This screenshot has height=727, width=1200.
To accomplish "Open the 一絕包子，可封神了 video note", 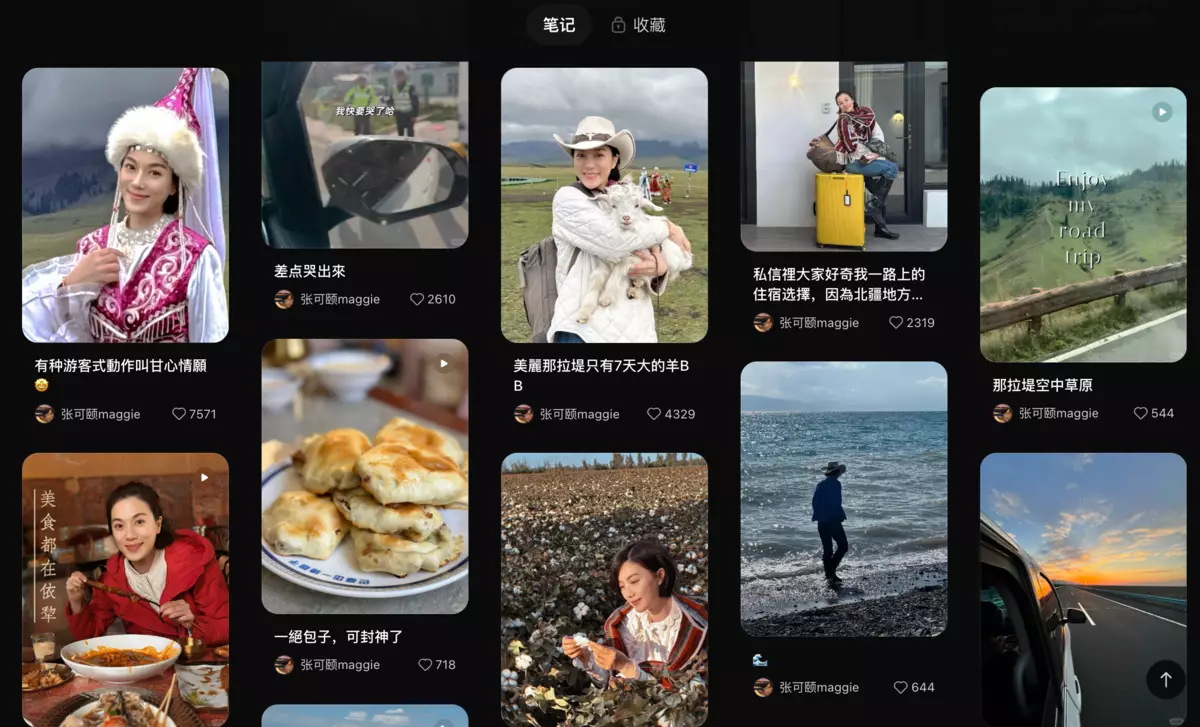I will point(365,476).
